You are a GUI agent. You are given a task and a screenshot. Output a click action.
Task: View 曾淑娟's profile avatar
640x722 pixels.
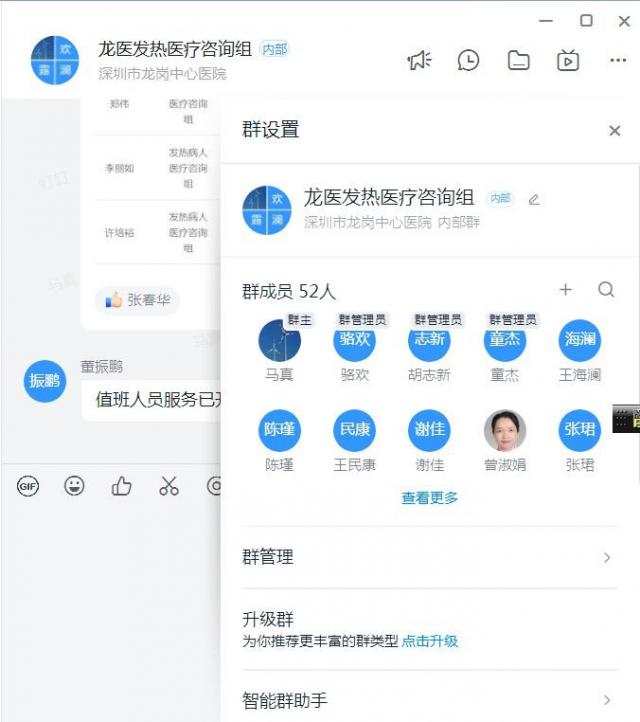[505, 431]
